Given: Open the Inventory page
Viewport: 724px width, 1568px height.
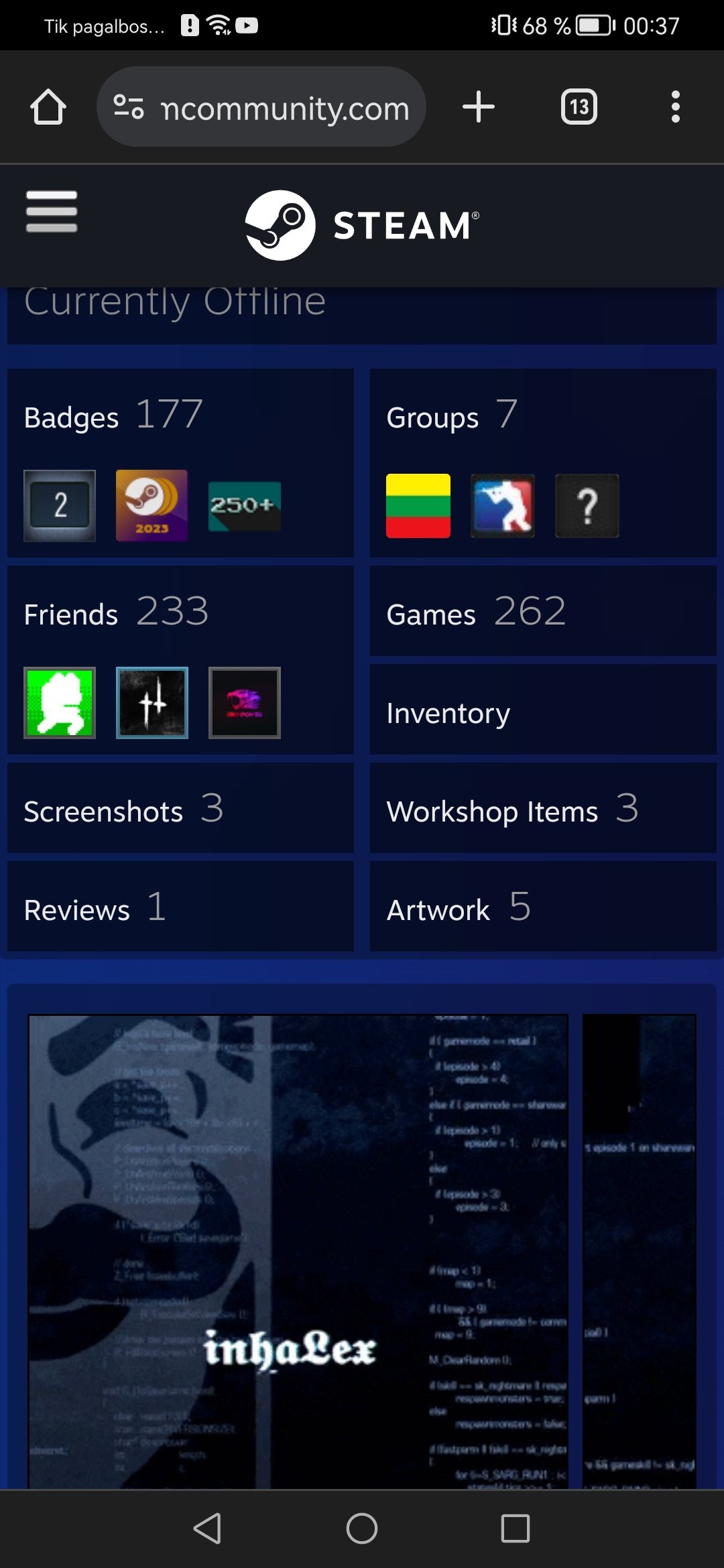Looking at the screenshot, I should click(448, 712).
